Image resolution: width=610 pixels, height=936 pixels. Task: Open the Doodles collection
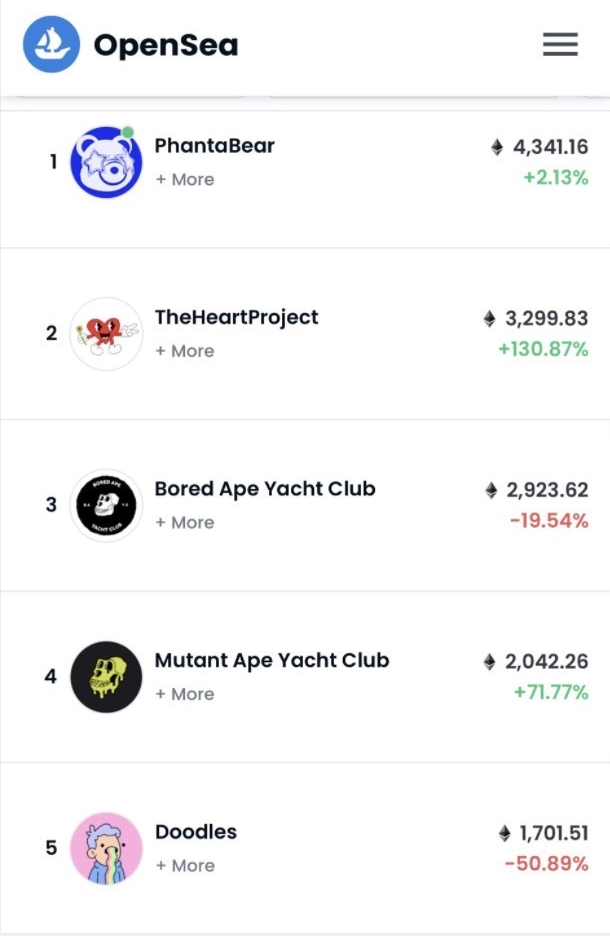[x=196, y=832]
